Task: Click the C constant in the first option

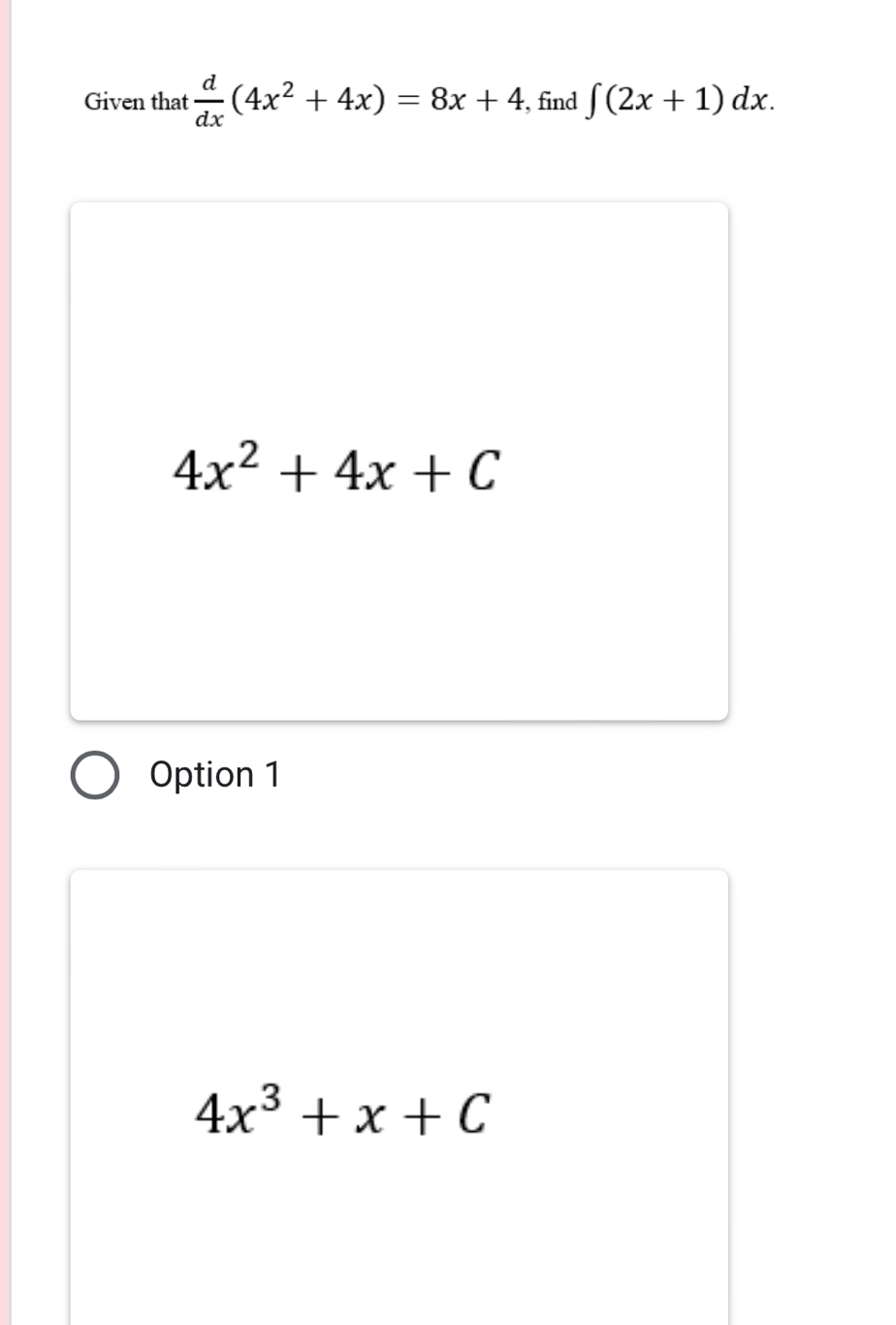Action: pyautogui.click(x=485, y=470)
